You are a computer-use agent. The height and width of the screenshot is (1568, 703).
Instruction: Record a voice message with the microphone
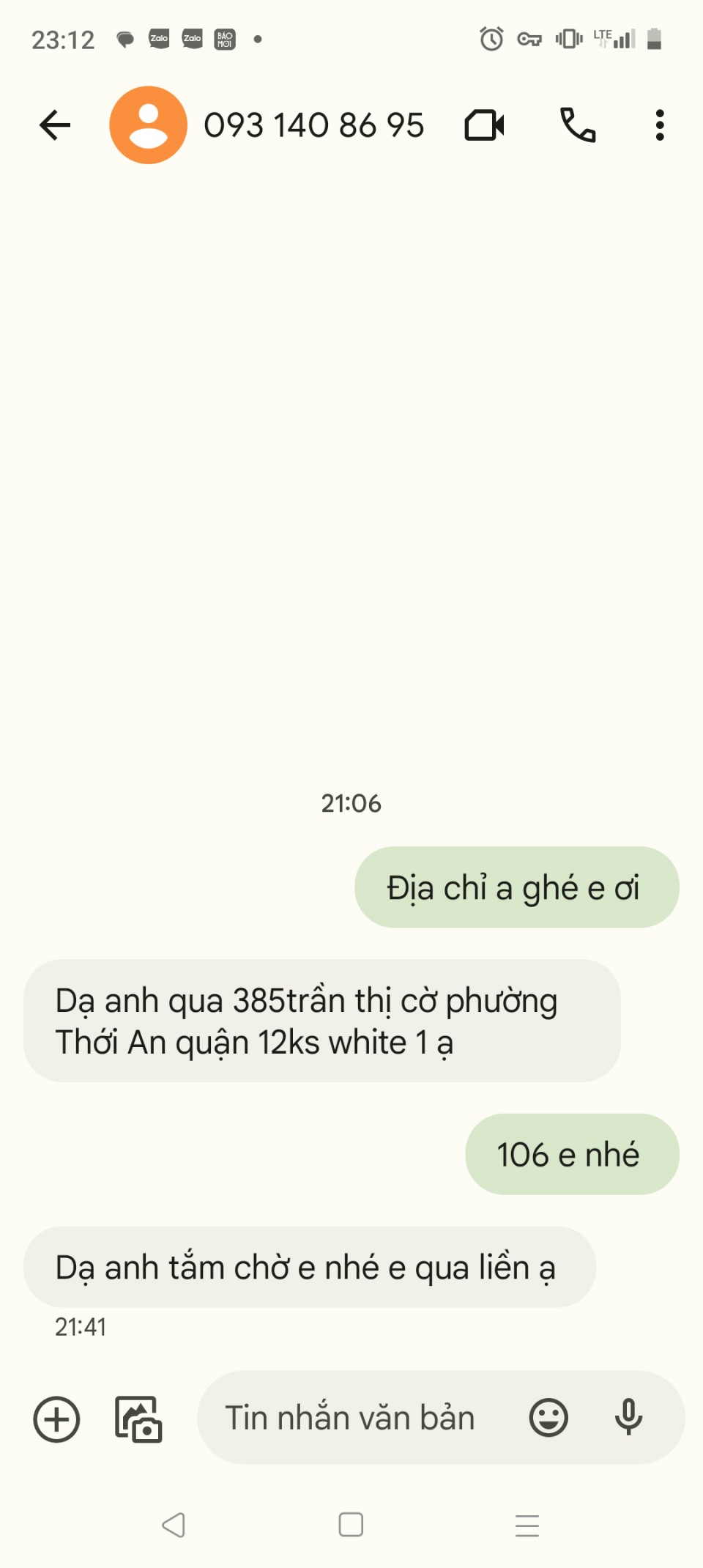coord(628,1417)
